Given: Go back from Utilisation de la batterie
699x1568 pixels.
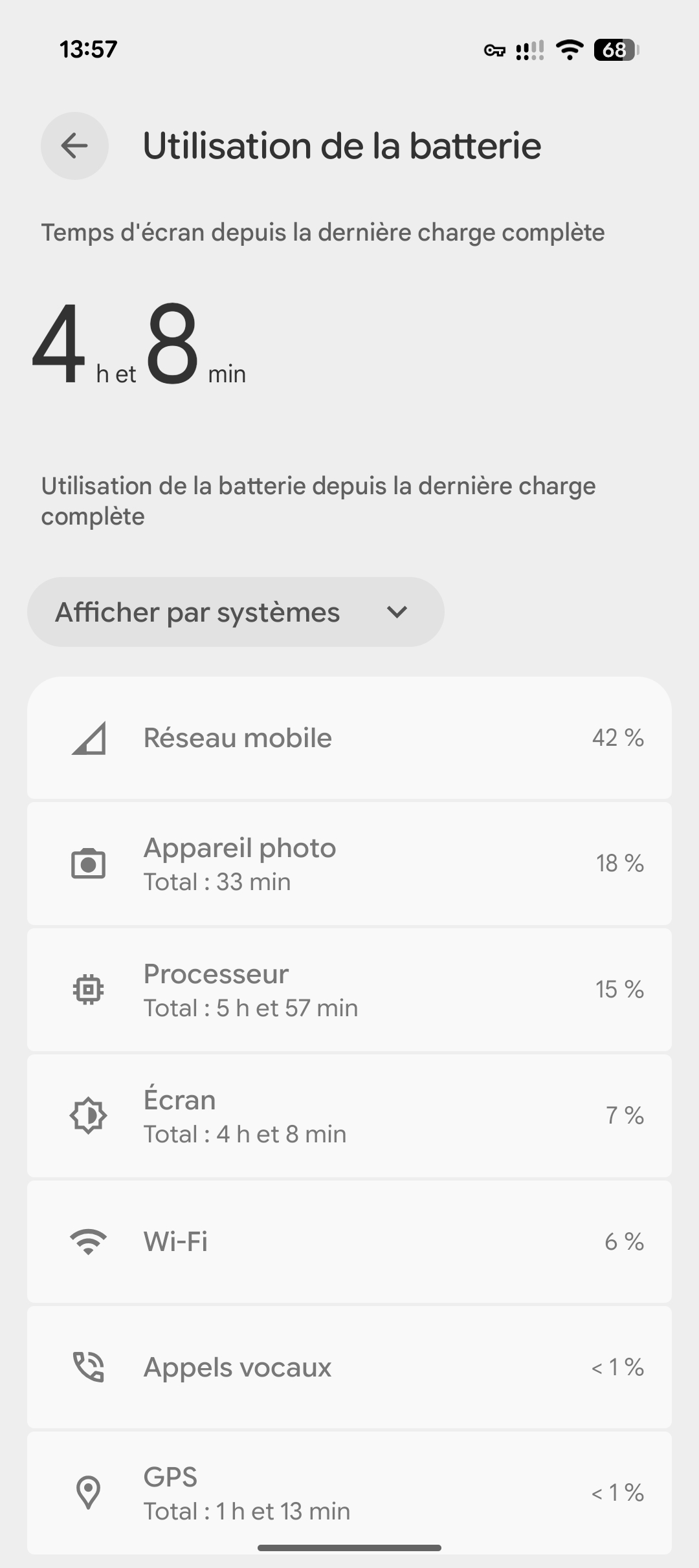Looking at the screenshot, I should (x=74, y=146).
